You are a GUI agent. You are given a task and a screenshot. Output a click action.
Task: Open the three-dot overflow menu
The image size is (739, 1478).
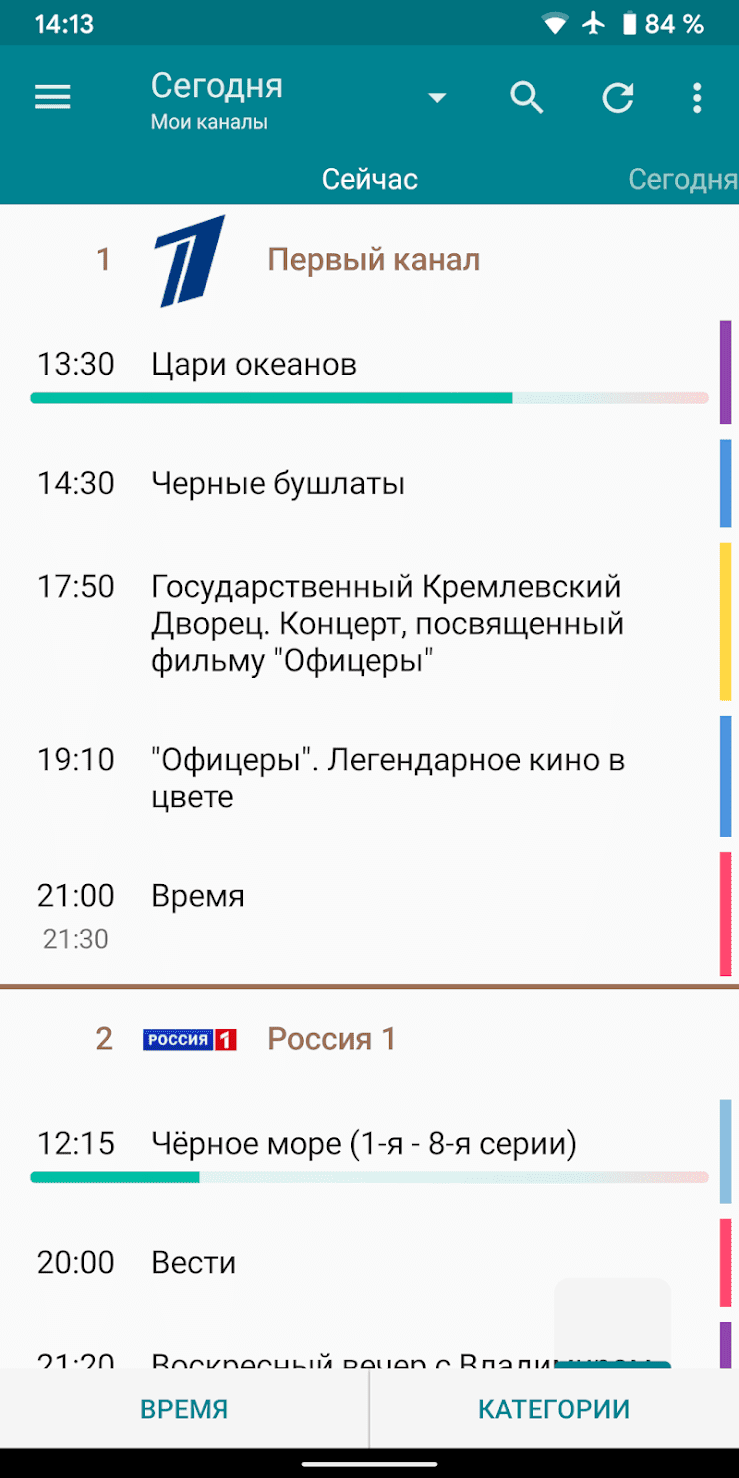click(x=697, y=98)
